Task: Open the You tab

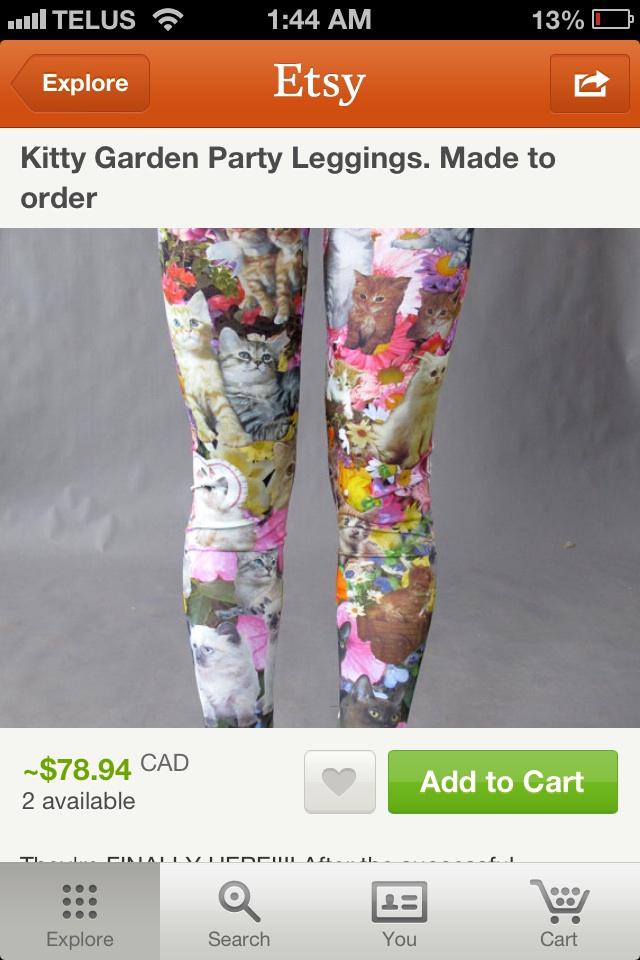Action: coord(399,912)
